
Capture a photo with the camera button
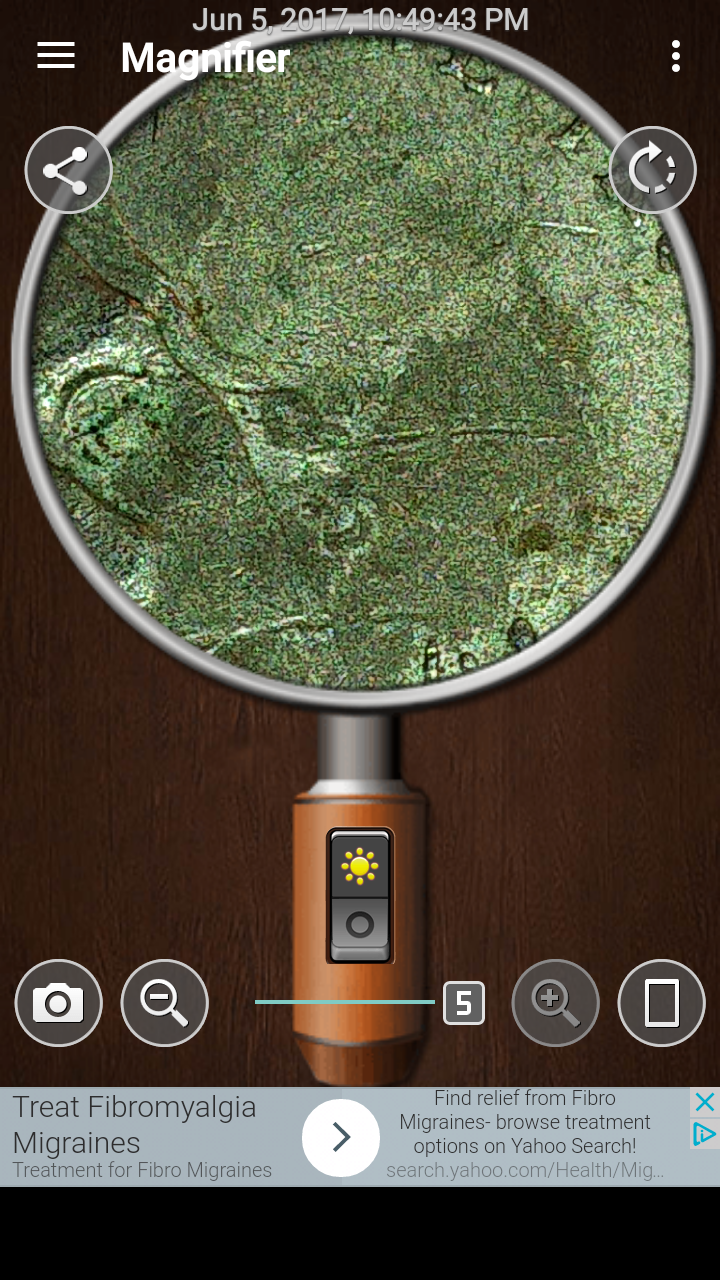(x=58, y=1002)
